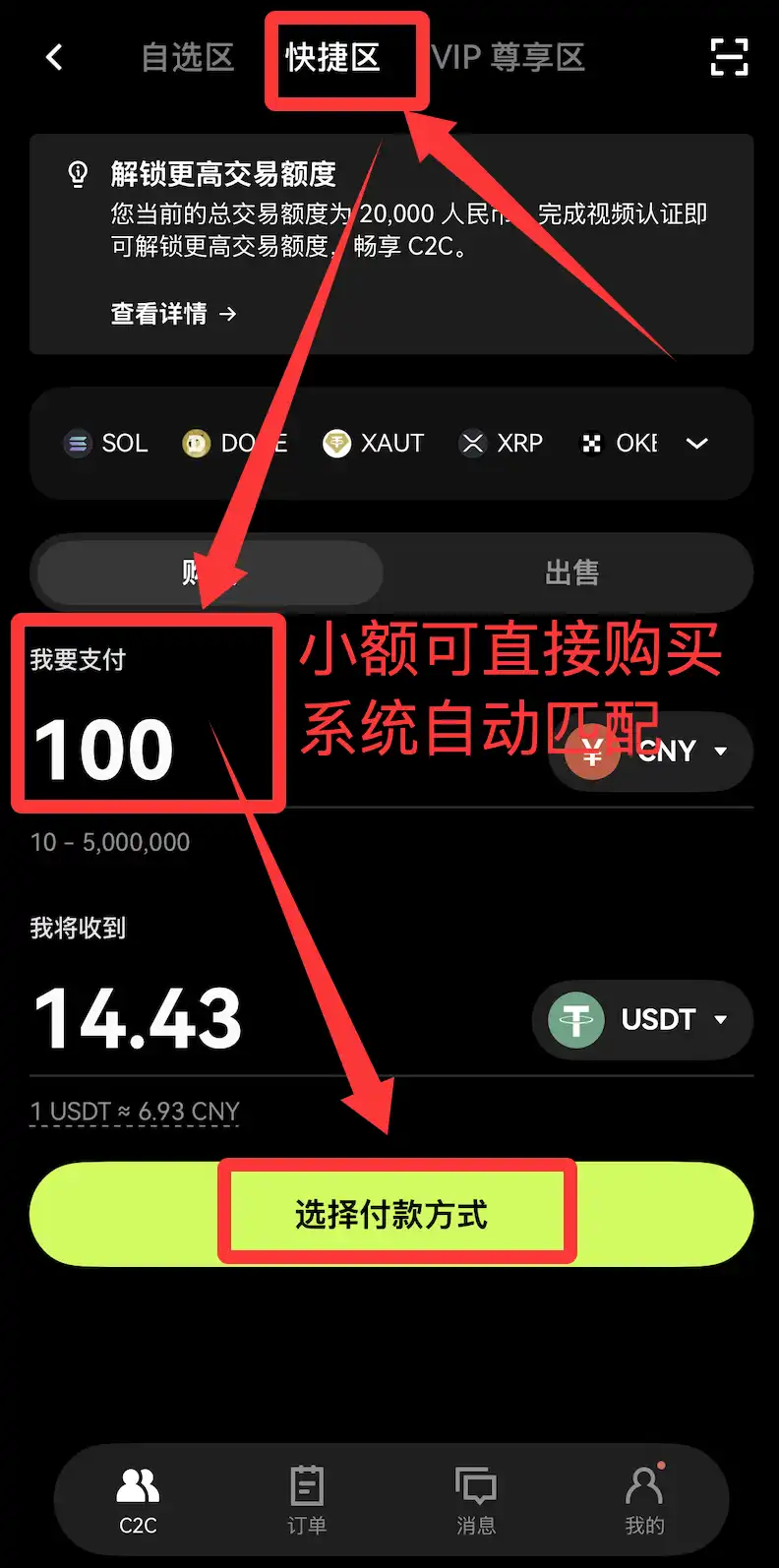Open 查看详情 link

(174, 314)
